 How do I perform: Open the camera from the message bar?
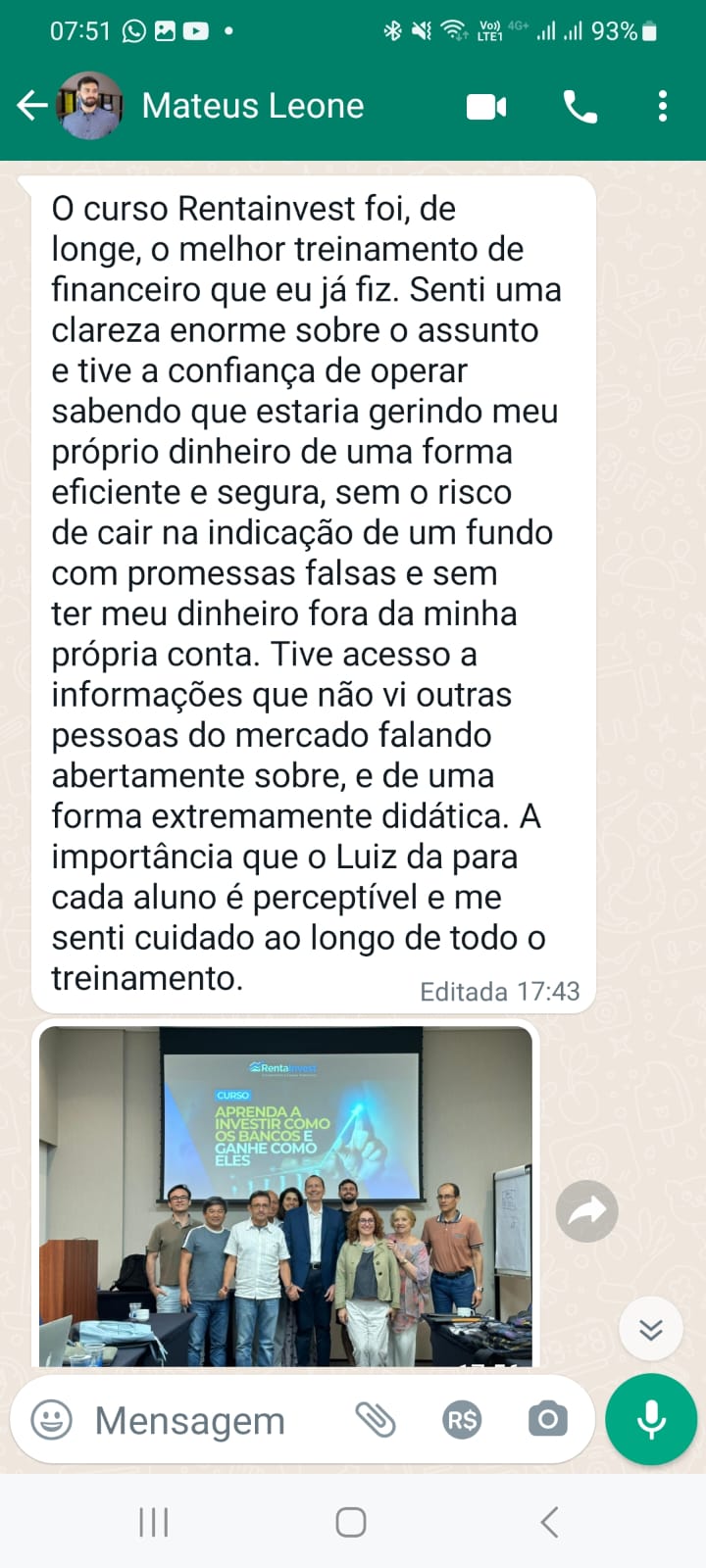click(547, 1419)
